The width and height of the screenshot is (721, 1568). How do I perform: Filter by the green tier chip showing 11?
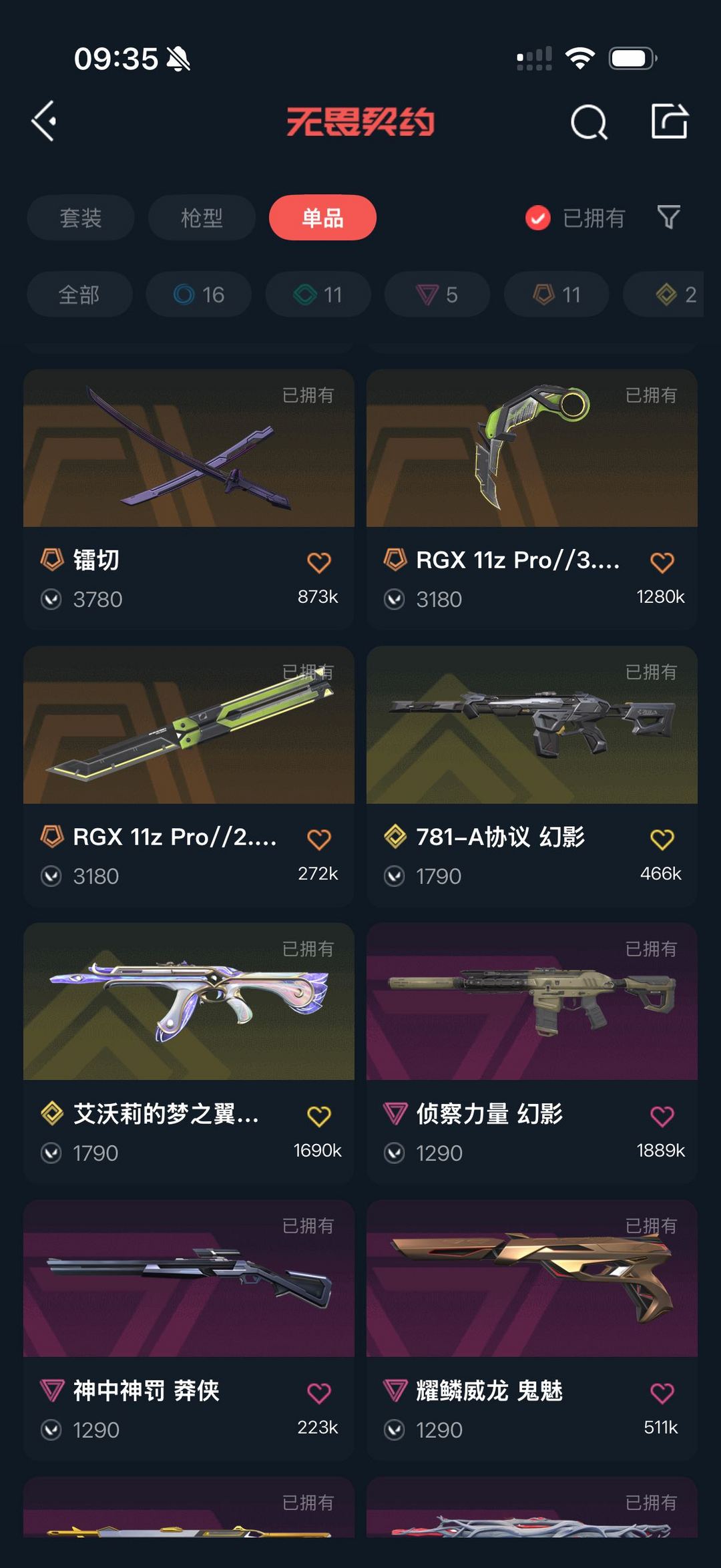click(318, 295)
